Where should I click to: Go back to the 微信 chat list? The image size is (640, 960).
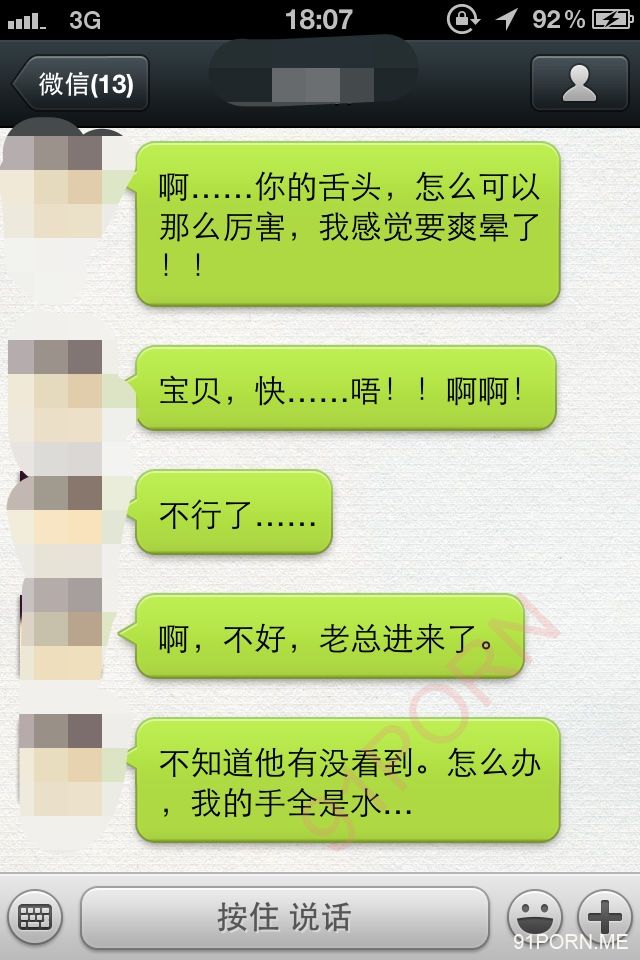(x=82, y=84)
